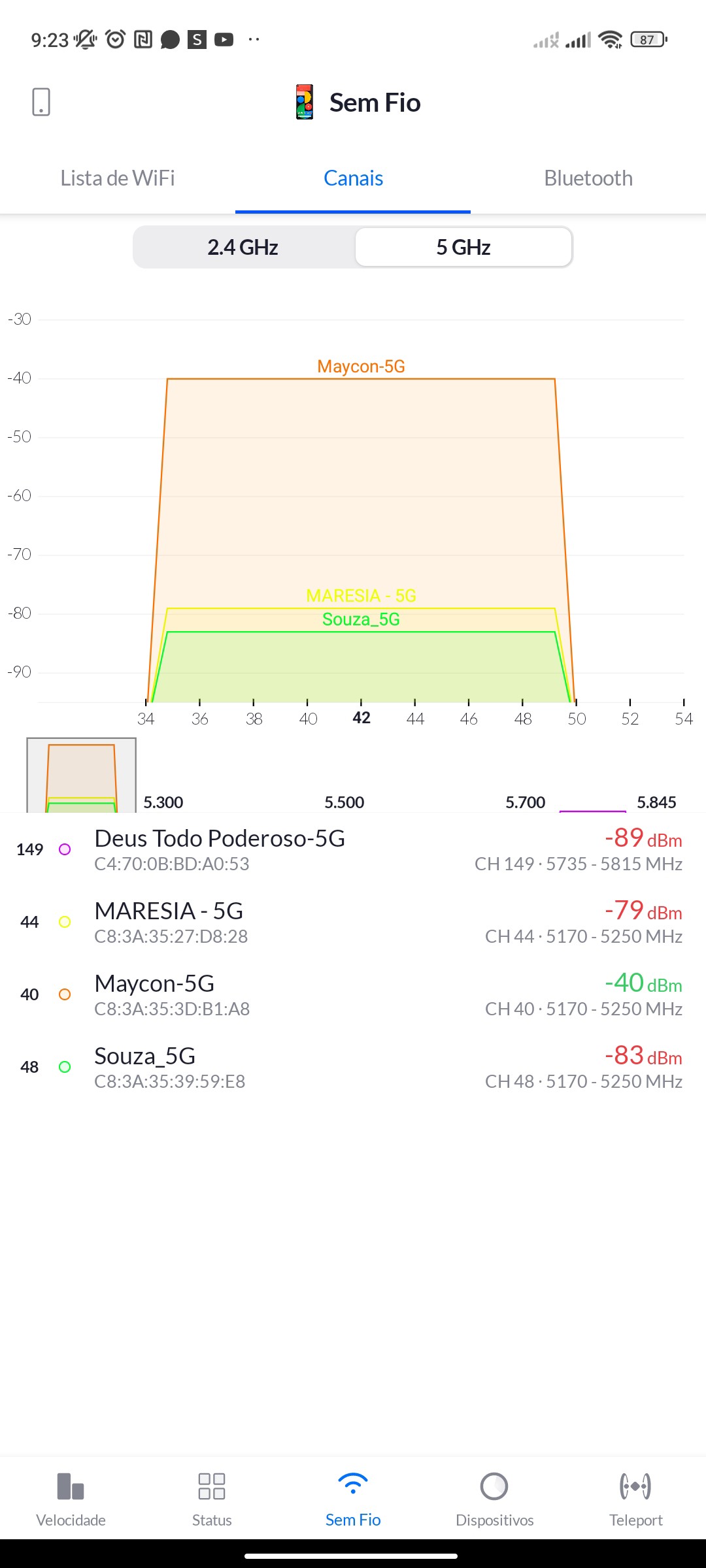This screenshot has width=706, height=1568.
Task: Open the Bluetooth tab
Action: click(588, 178)
